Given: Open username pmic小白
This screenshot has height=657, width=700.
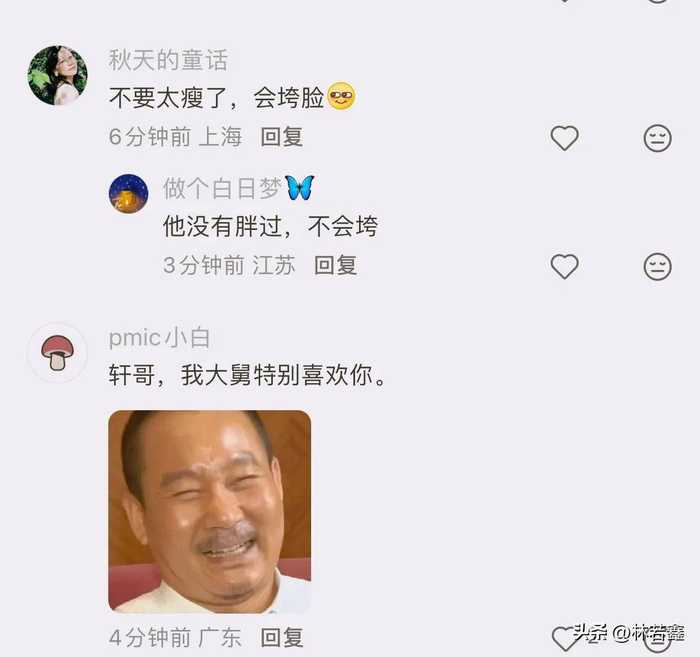Looking at the screenshot, I should tap(159, 338).
